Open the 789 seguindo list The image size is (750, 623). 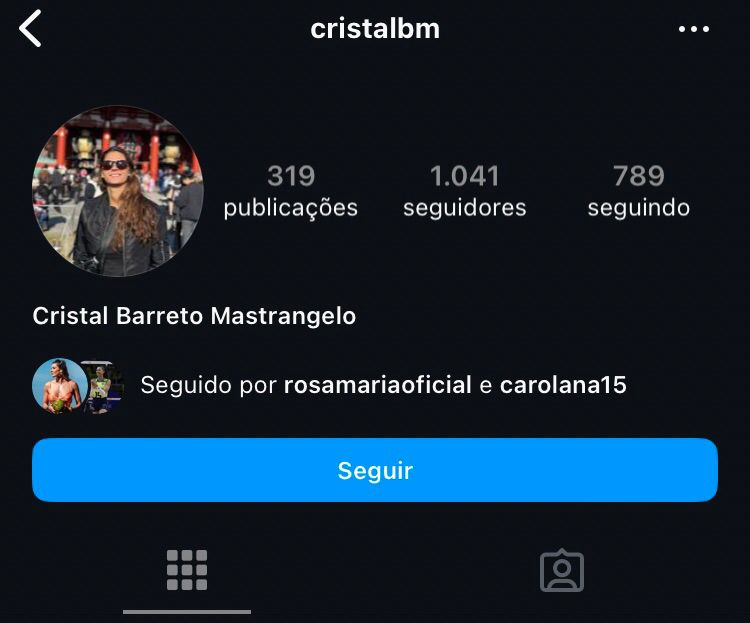point(638,191)
